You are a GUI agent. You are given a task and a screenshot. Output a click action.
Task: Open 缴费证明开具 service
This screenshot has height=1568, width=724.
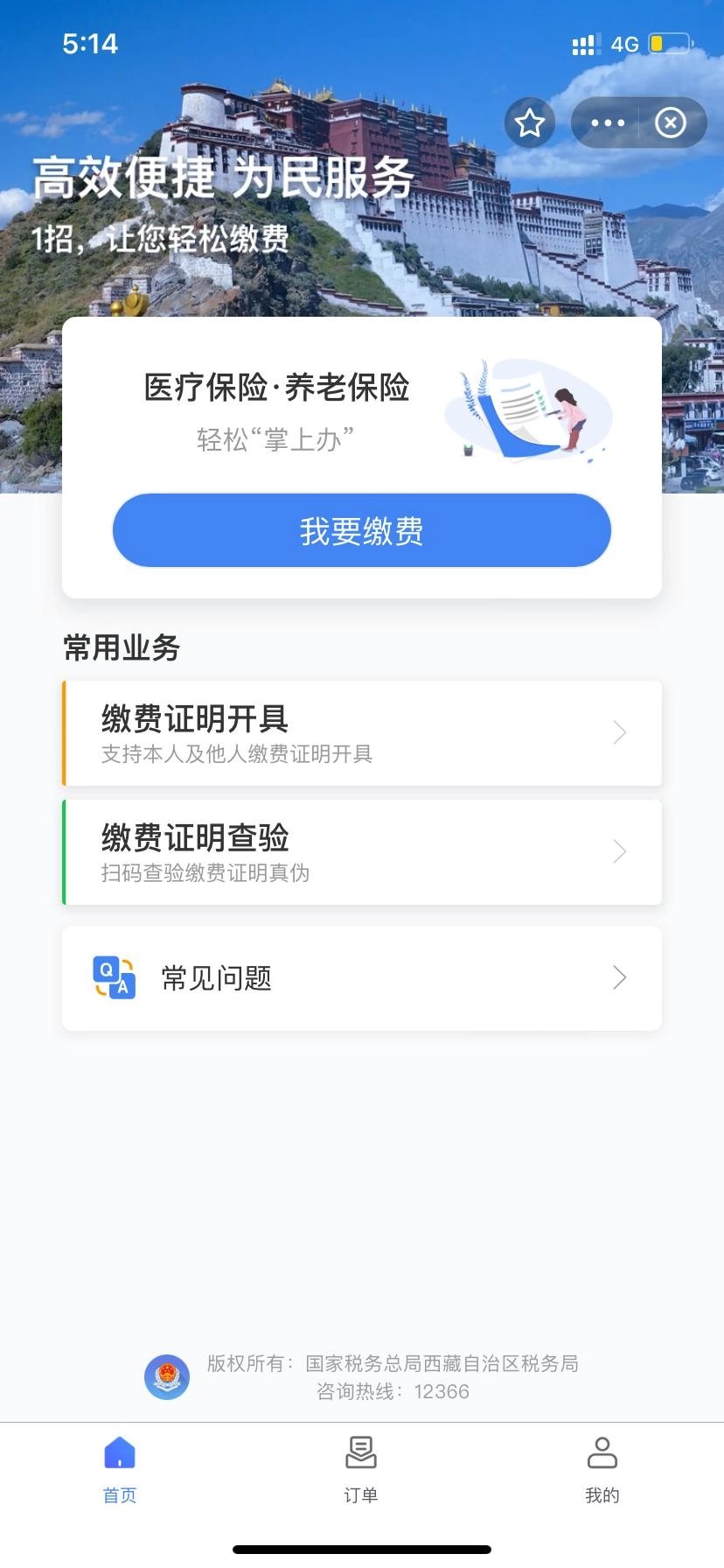tap(362, 733)
